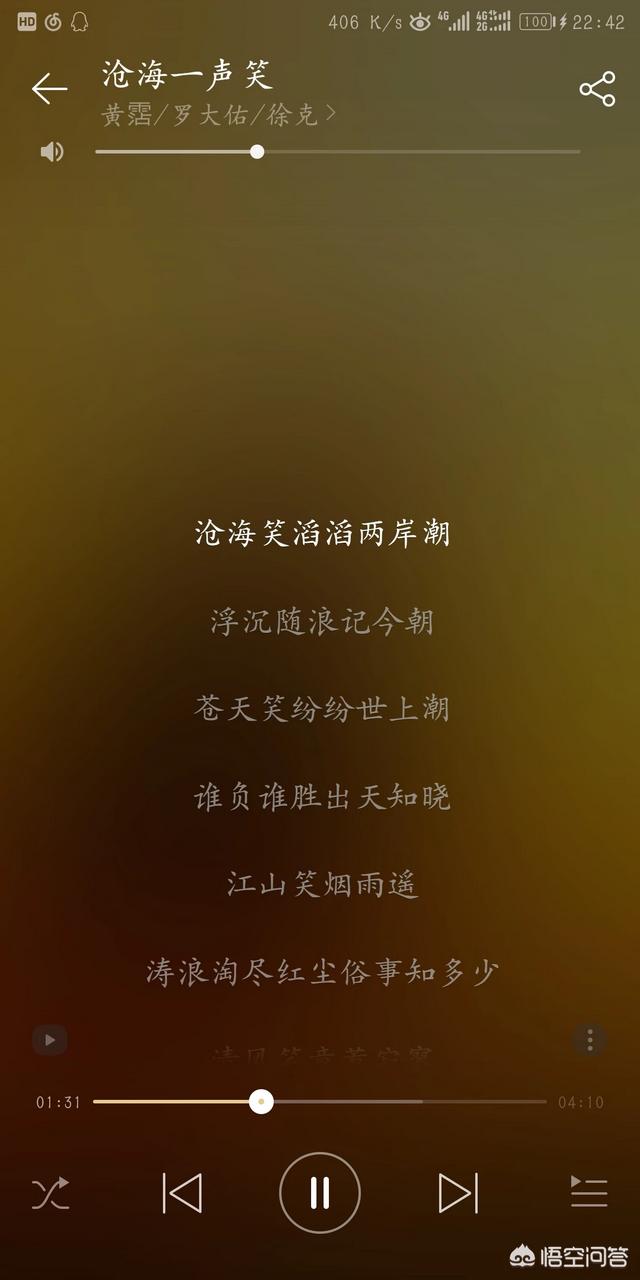Share the song 沧海一声笑
Screen dimensions: 640x1280
pos(597,89)
